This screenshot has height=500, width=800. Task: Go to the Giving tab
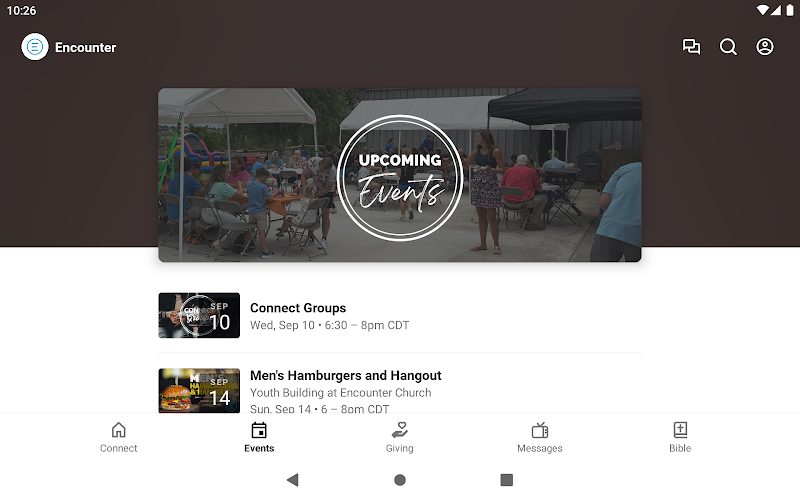pyautogui.click(x=399, y=437)
